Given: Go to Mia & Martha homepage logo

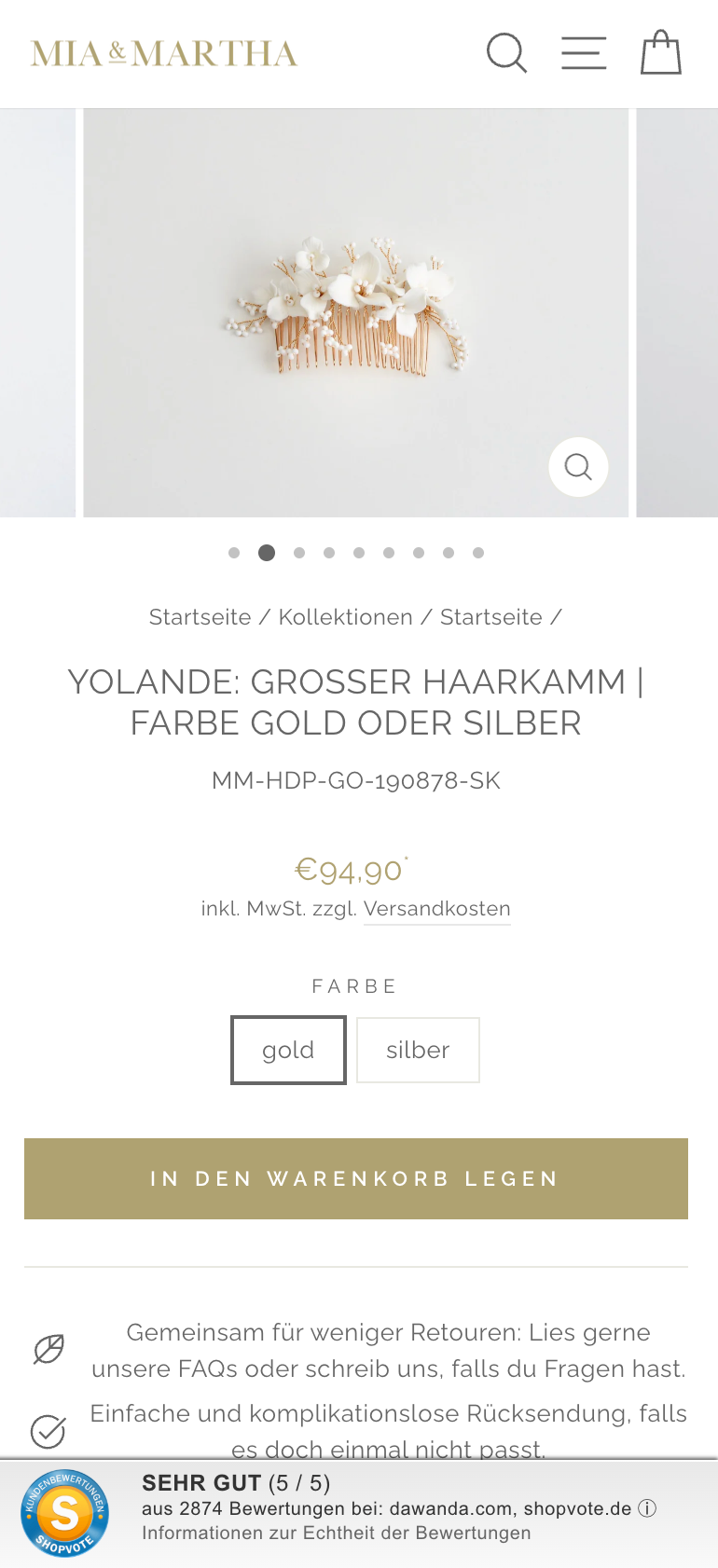Looking at the screenshot, I should point(164,53).
